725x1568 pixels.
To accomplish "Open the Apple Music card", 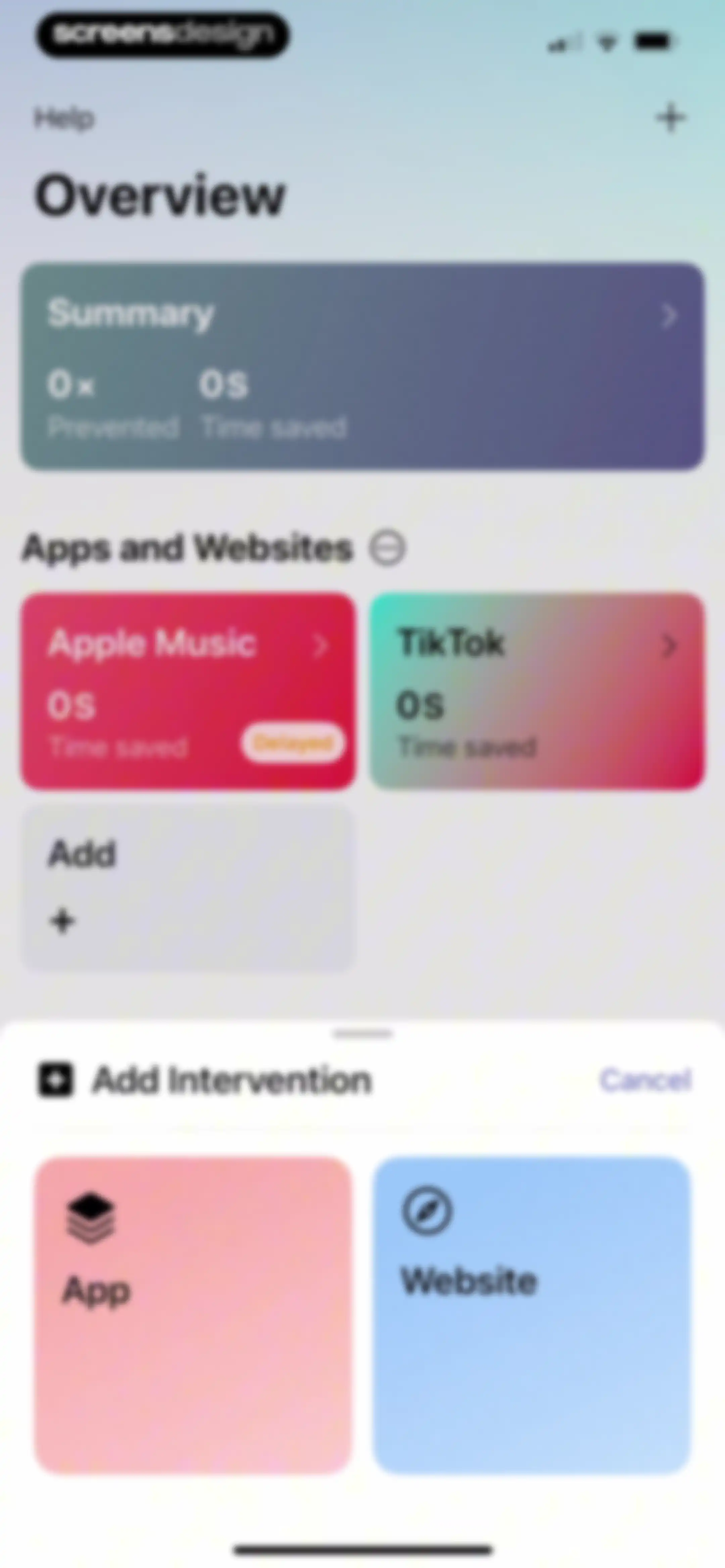I will (188, 691).
